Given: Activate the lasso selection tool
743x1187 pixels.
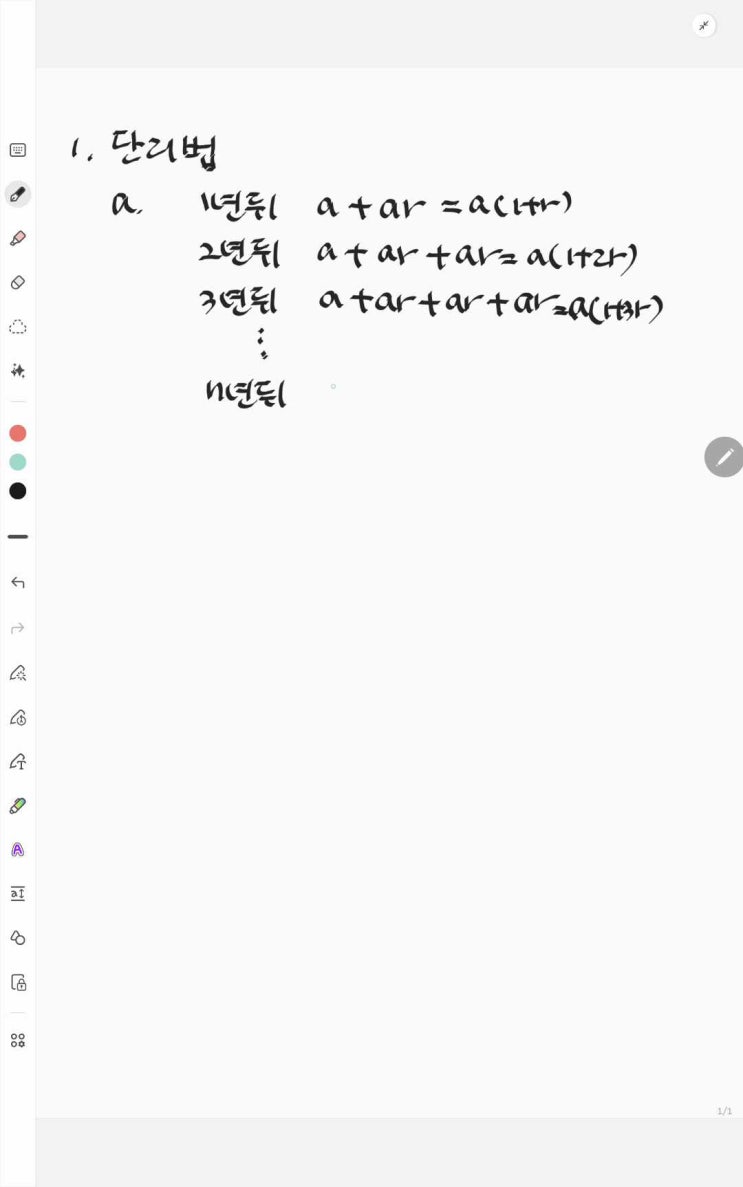Looking at the screenshot, I should [17, 326].
